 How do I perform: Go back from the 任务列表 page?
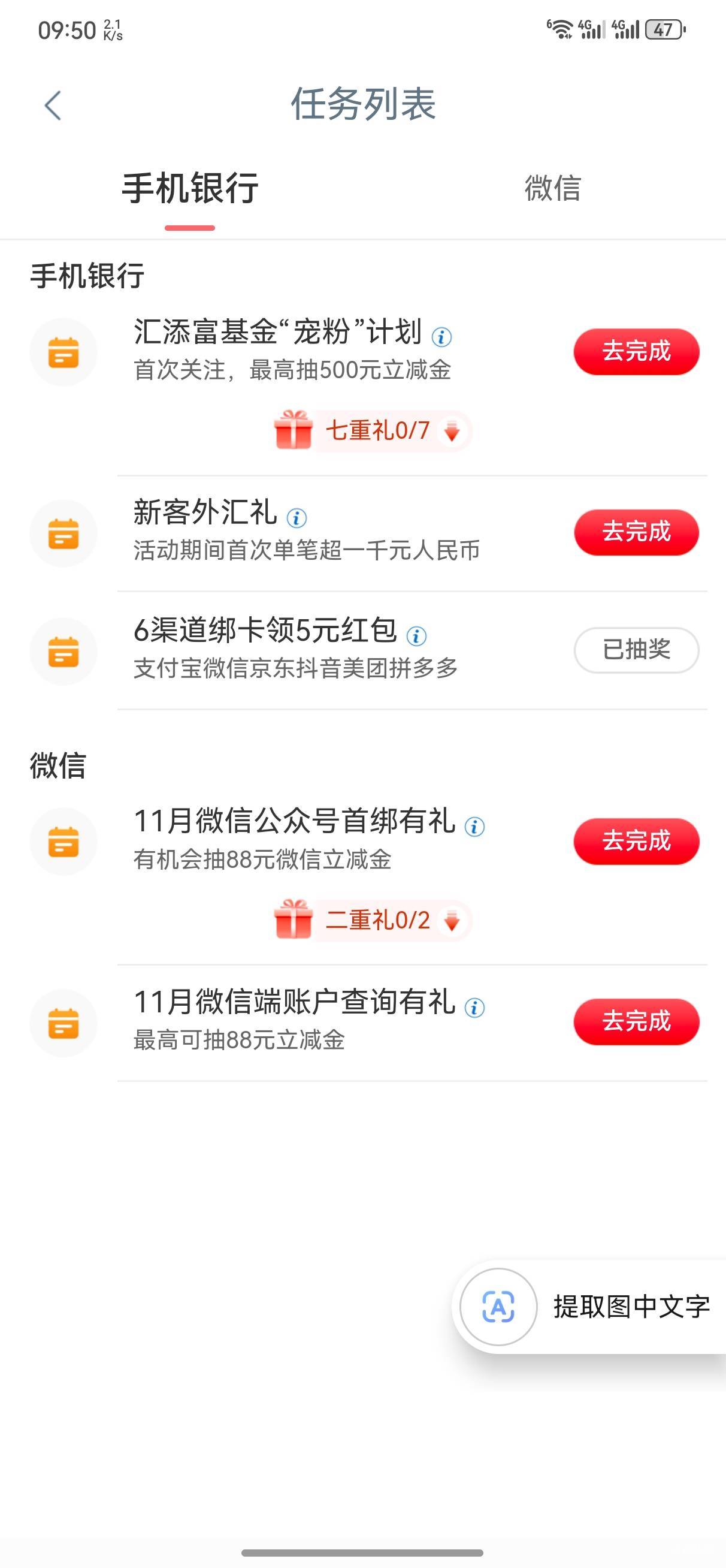click(x=53, y=105)
